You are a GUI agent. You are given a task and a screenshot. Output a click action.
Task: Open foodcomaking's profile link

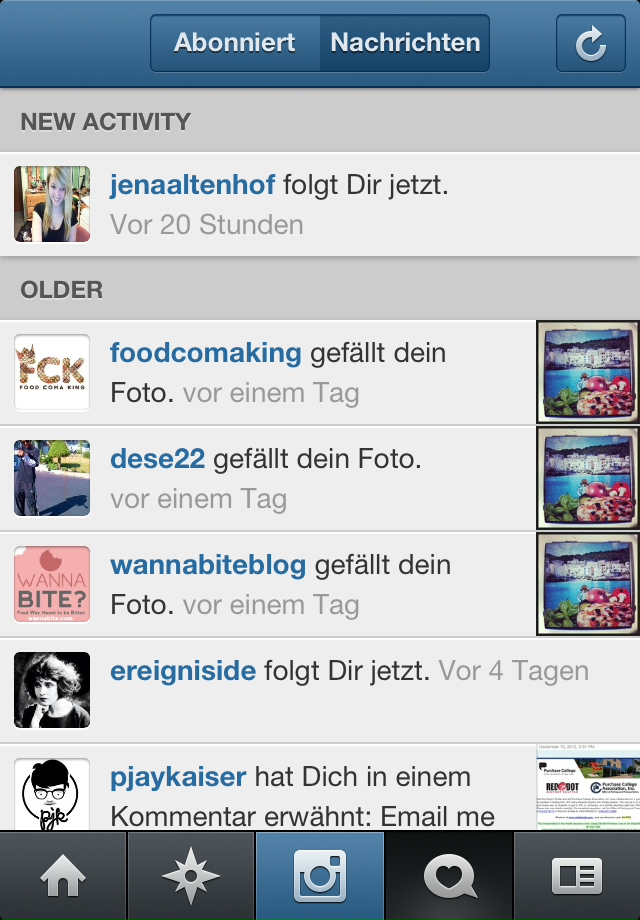(x=205, y=353)
